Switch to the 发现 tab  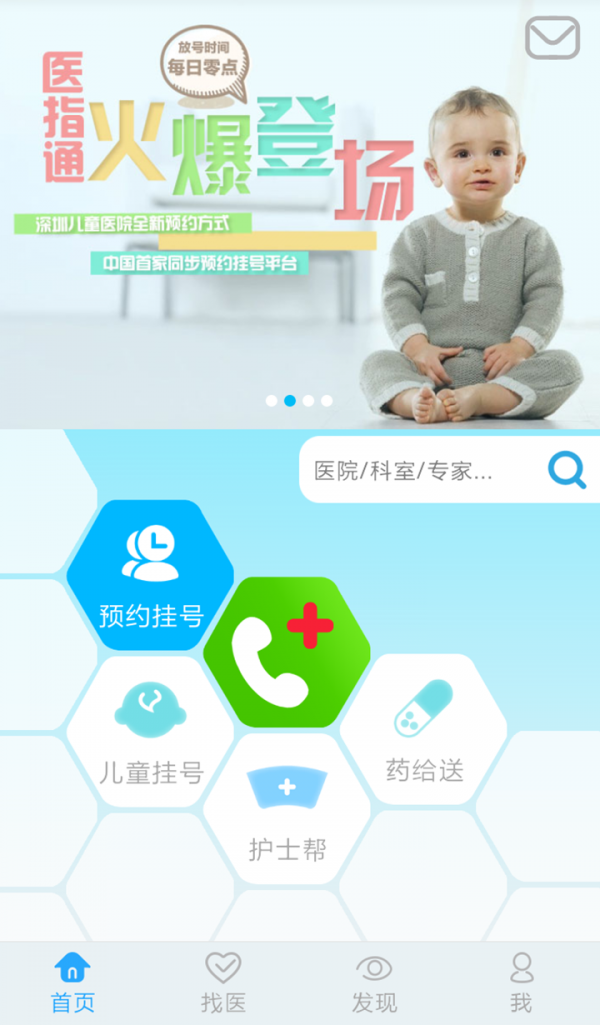click(x=374, y=983)
